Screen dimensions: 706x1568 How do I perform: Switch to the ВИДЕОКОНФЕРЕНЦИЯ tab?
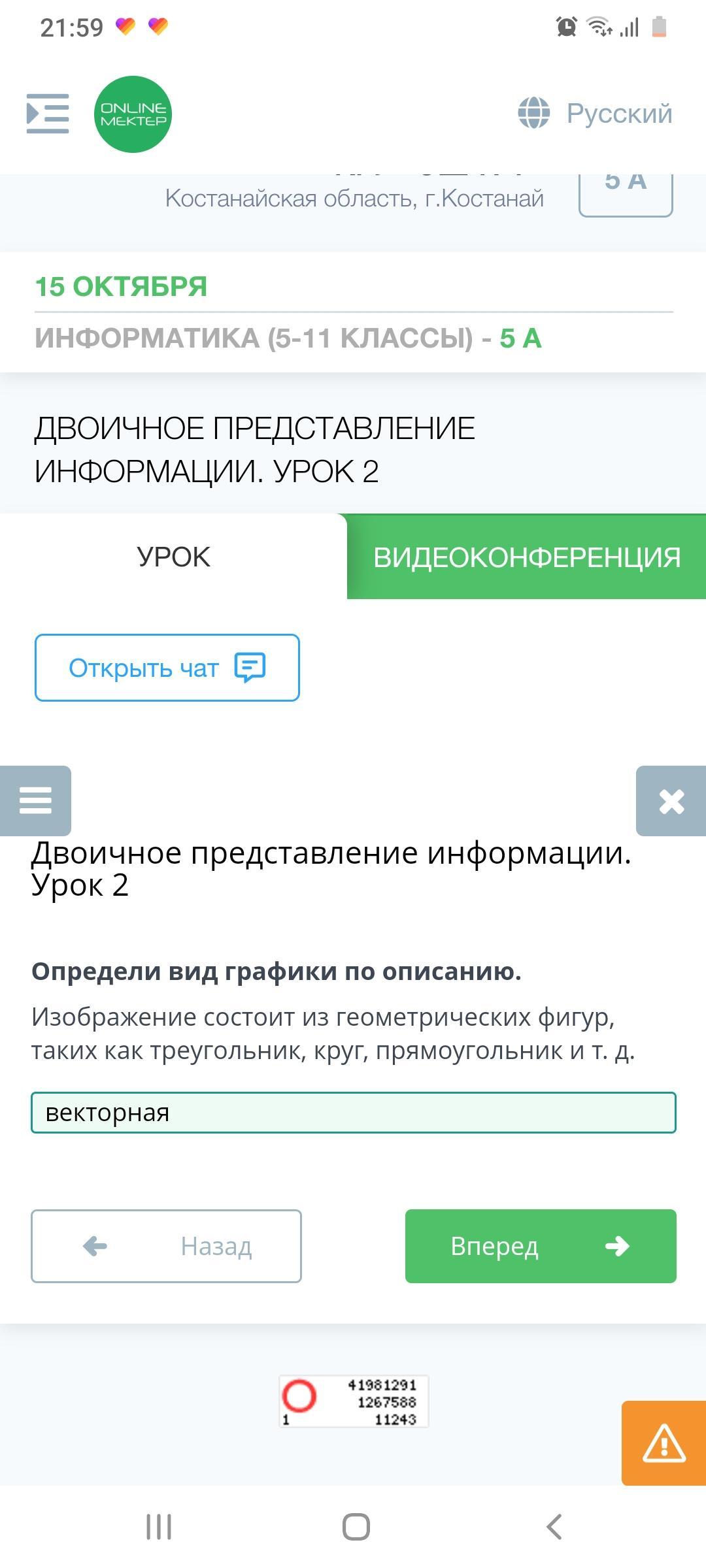coord(527,557)
